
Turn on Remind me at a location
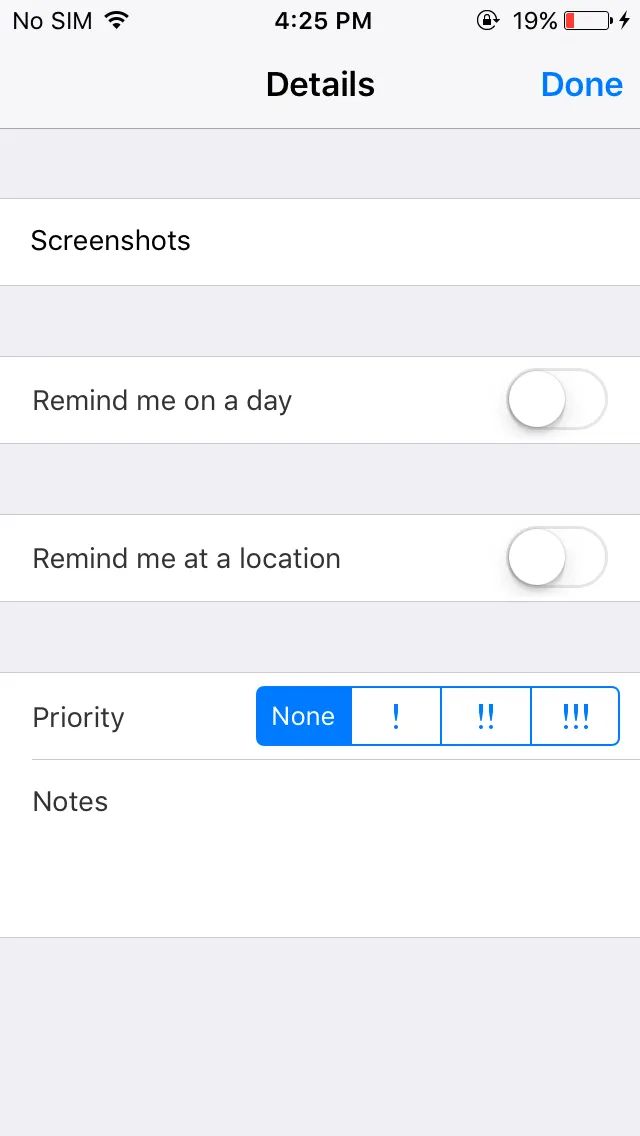556,558
